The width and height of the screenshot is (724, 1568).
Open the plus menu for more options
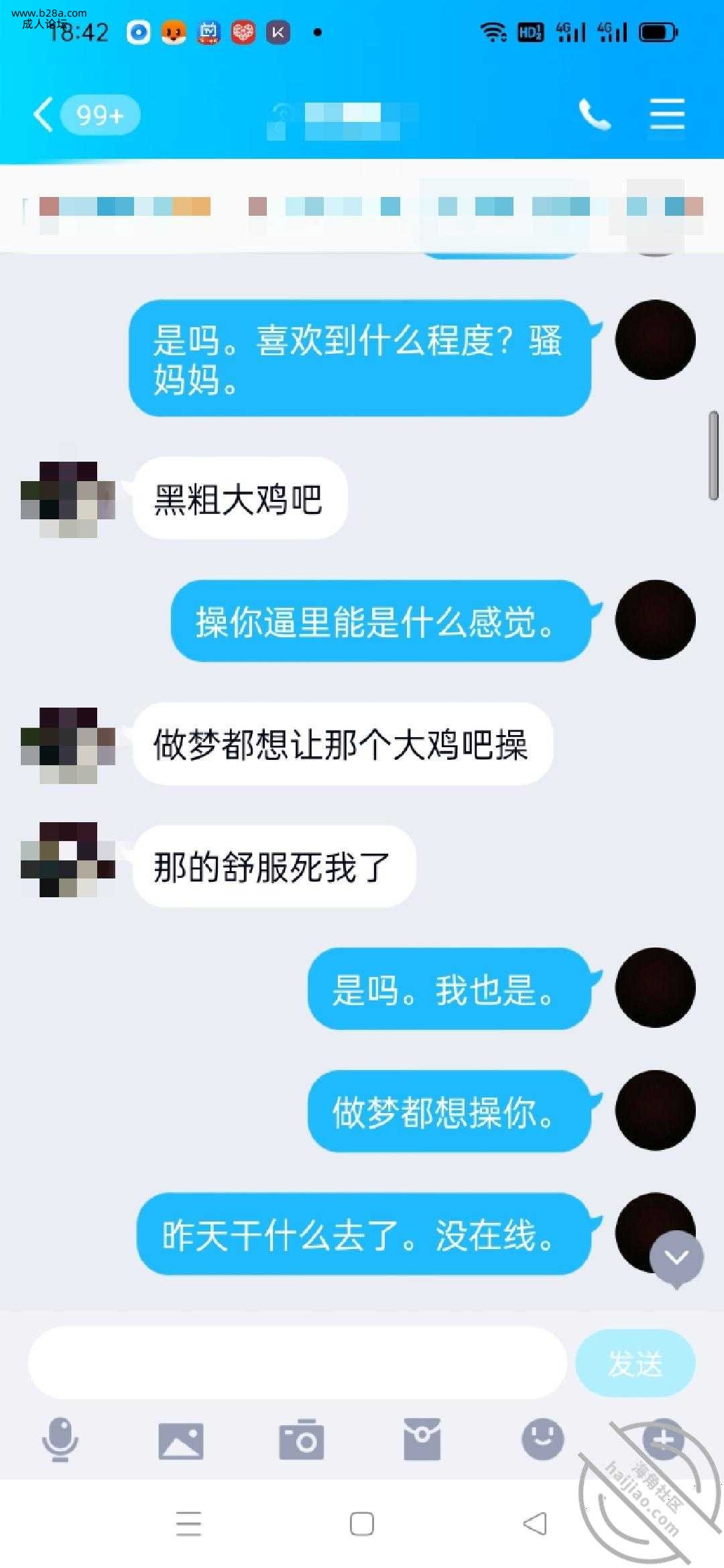pos(663,1438)
